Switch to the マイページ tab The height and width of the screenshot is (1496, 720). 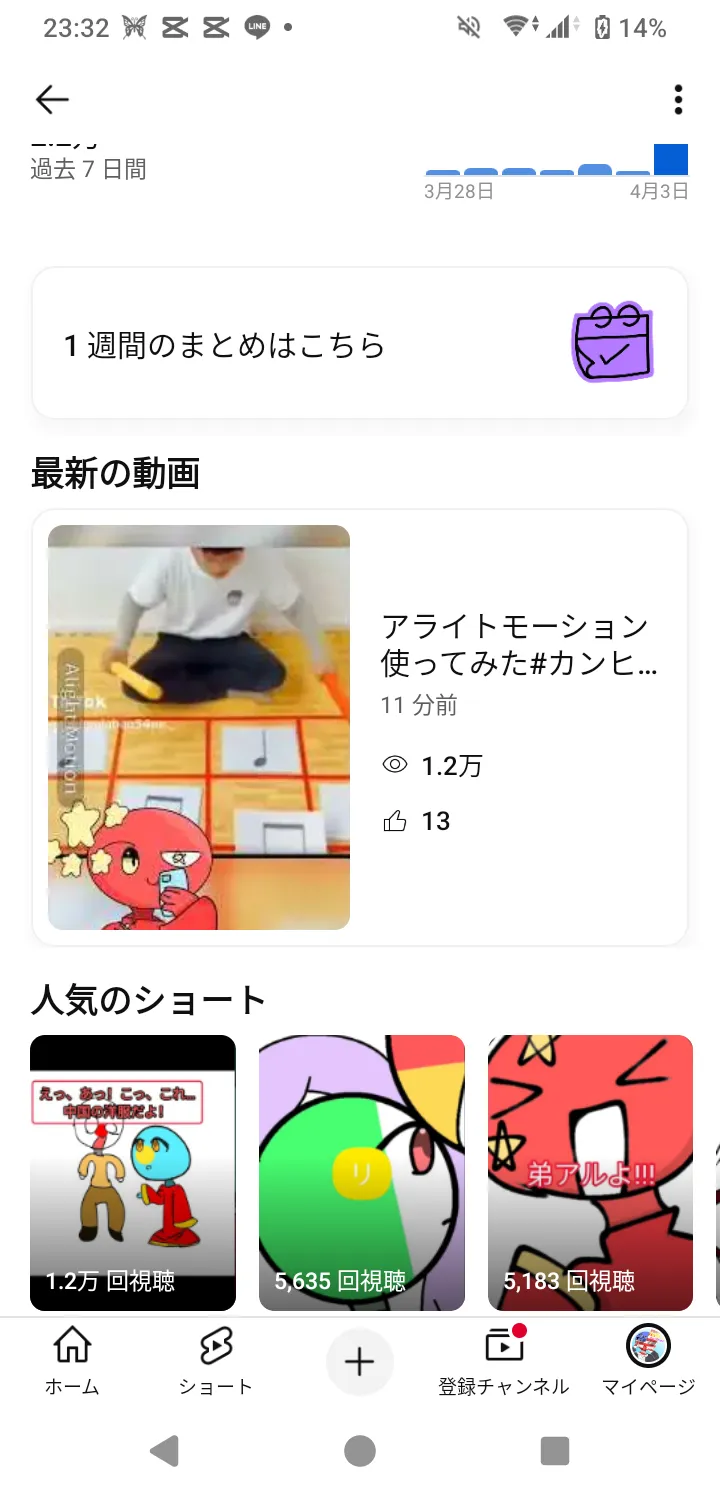tap(648, 1361)
